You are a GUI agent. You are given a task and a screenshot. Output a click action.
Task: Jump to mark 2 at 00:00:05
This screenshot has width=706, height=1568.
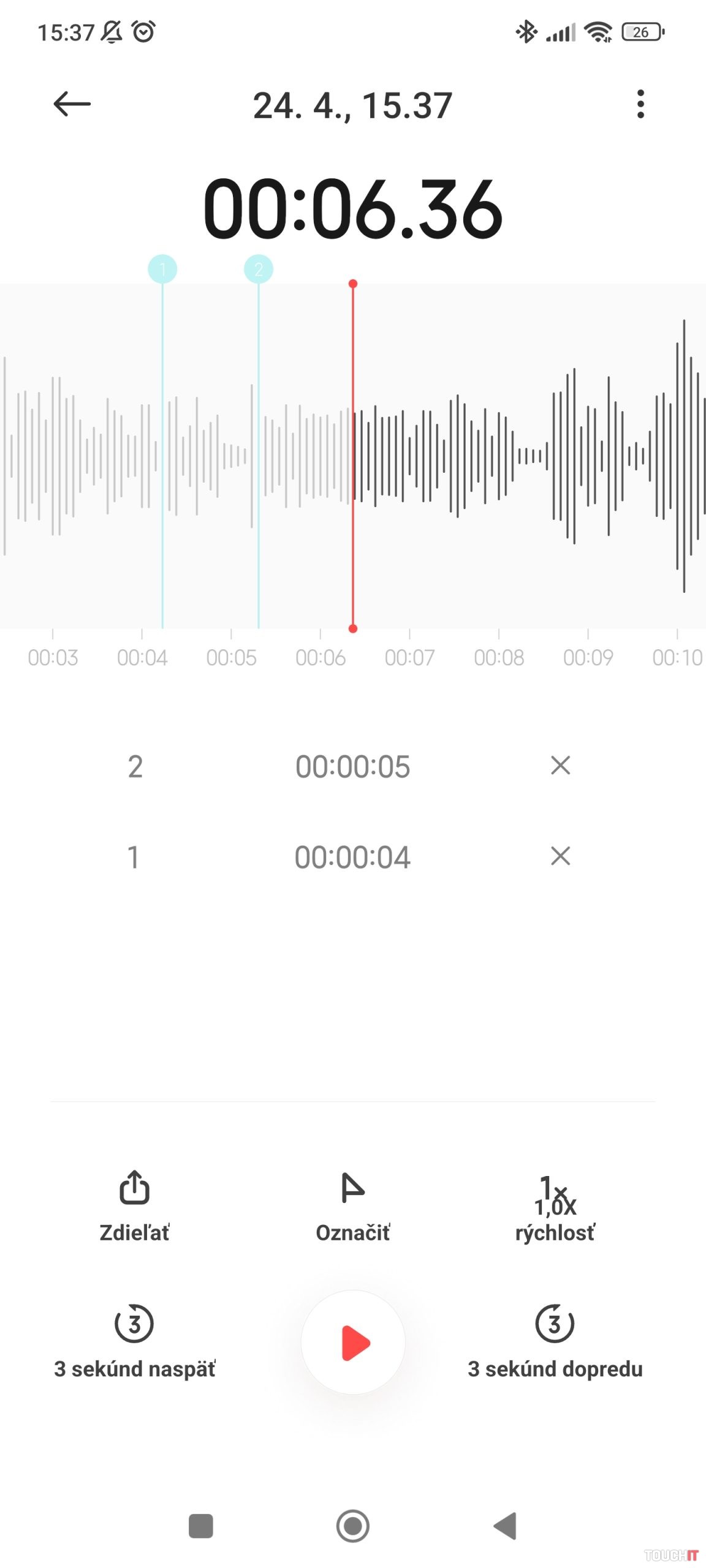352,766
